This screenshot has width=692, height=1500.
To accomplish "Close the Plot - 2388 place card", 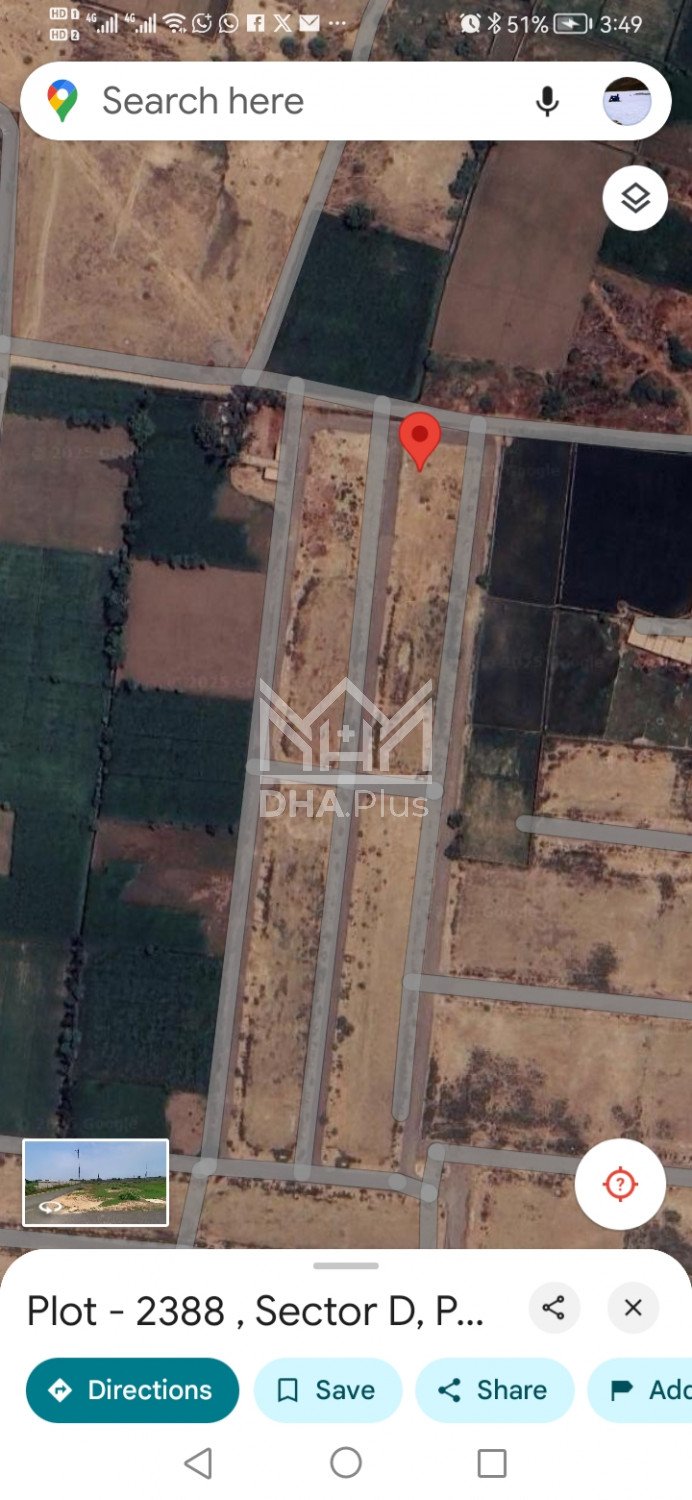I will [633, 1308].
